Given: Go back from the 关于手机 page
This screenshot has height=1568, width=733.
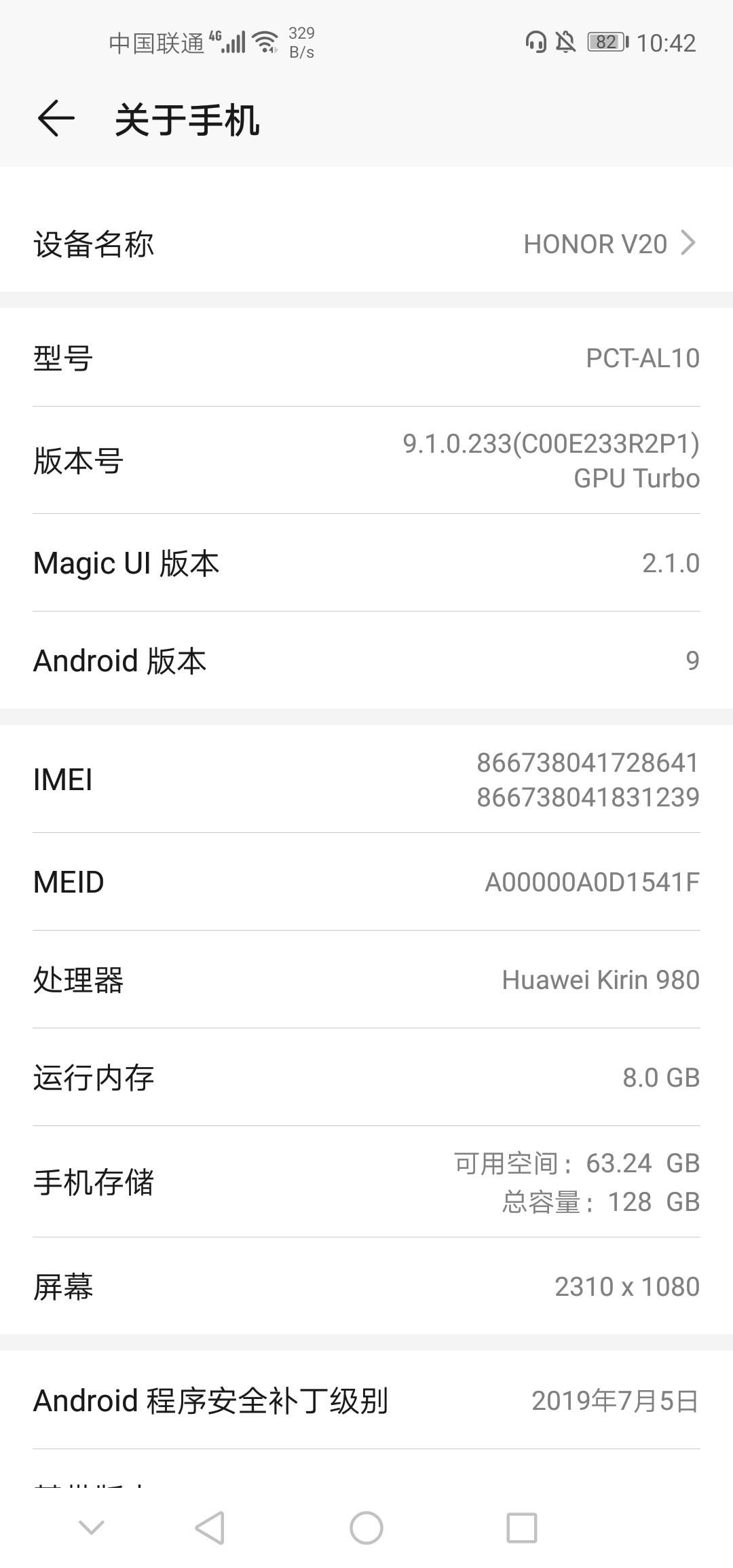Looking at the screenshot, I should pos(56,119).
